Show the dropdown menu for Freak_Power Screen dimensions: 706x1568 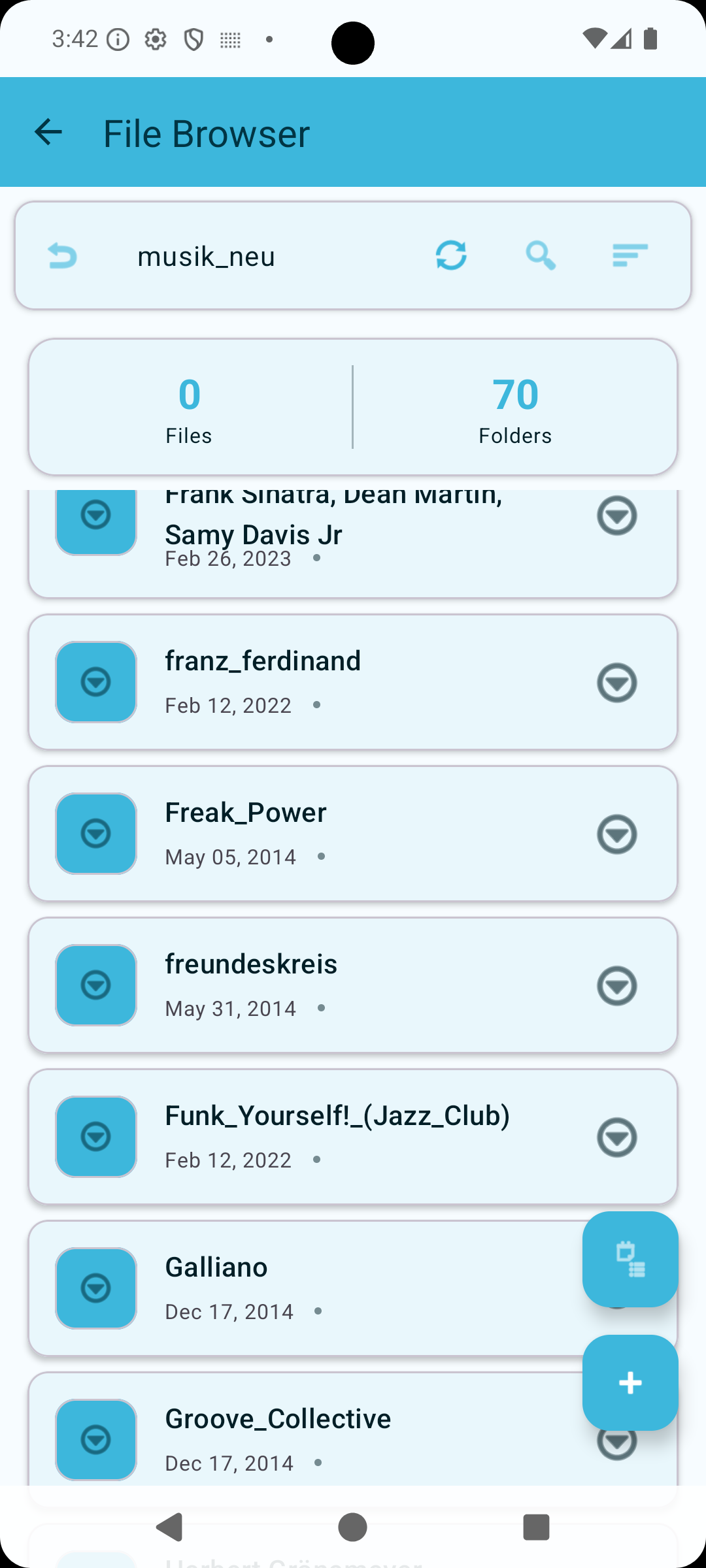coord(616,834)
